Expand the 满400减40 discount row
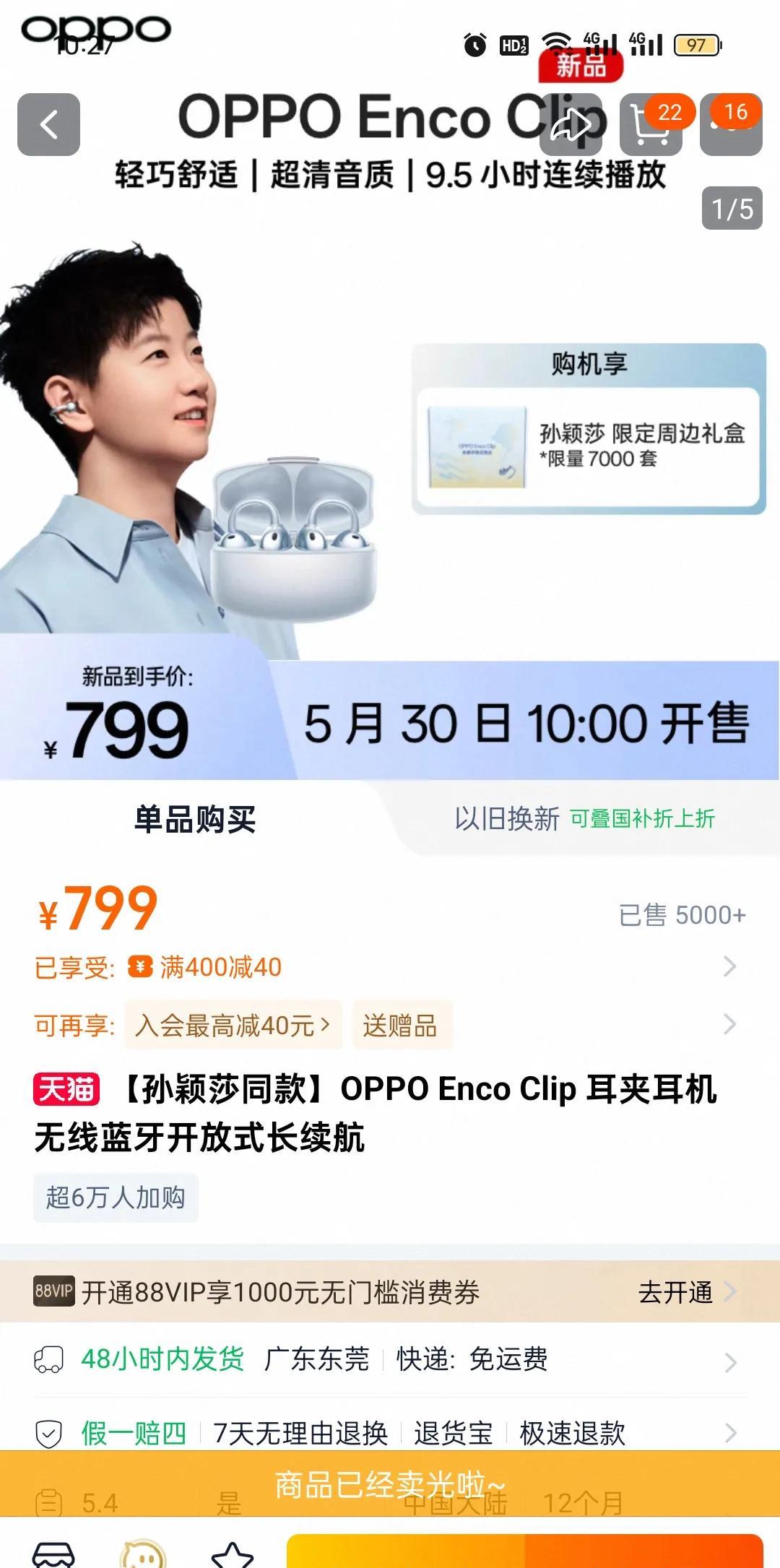 click(390, 967)
